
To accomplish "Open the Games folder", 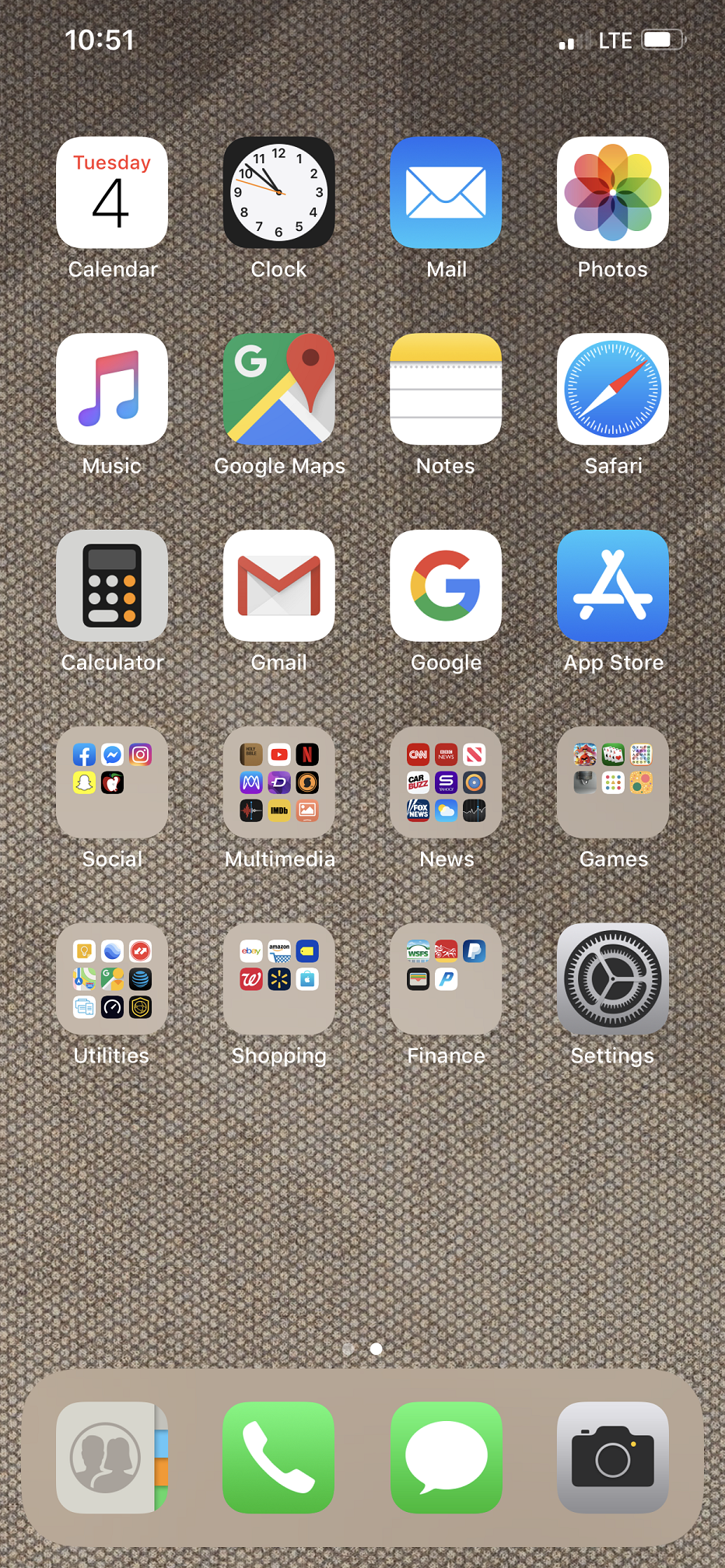I will pyautogui.click(x=612, y=782).
